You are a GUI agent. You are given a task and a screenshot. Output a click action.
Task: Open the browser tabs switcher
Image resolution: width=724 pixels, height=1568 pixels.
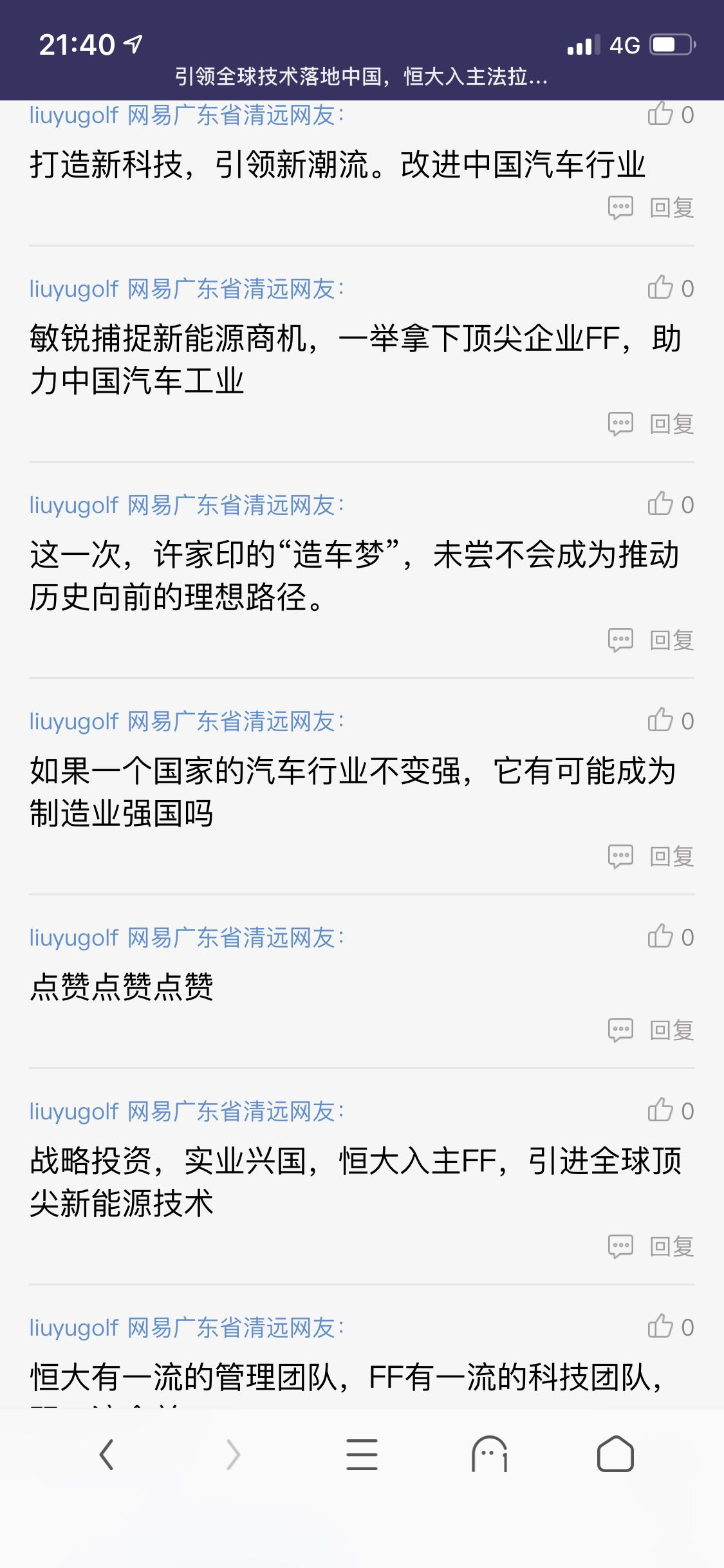click(x=489, y=1455)
